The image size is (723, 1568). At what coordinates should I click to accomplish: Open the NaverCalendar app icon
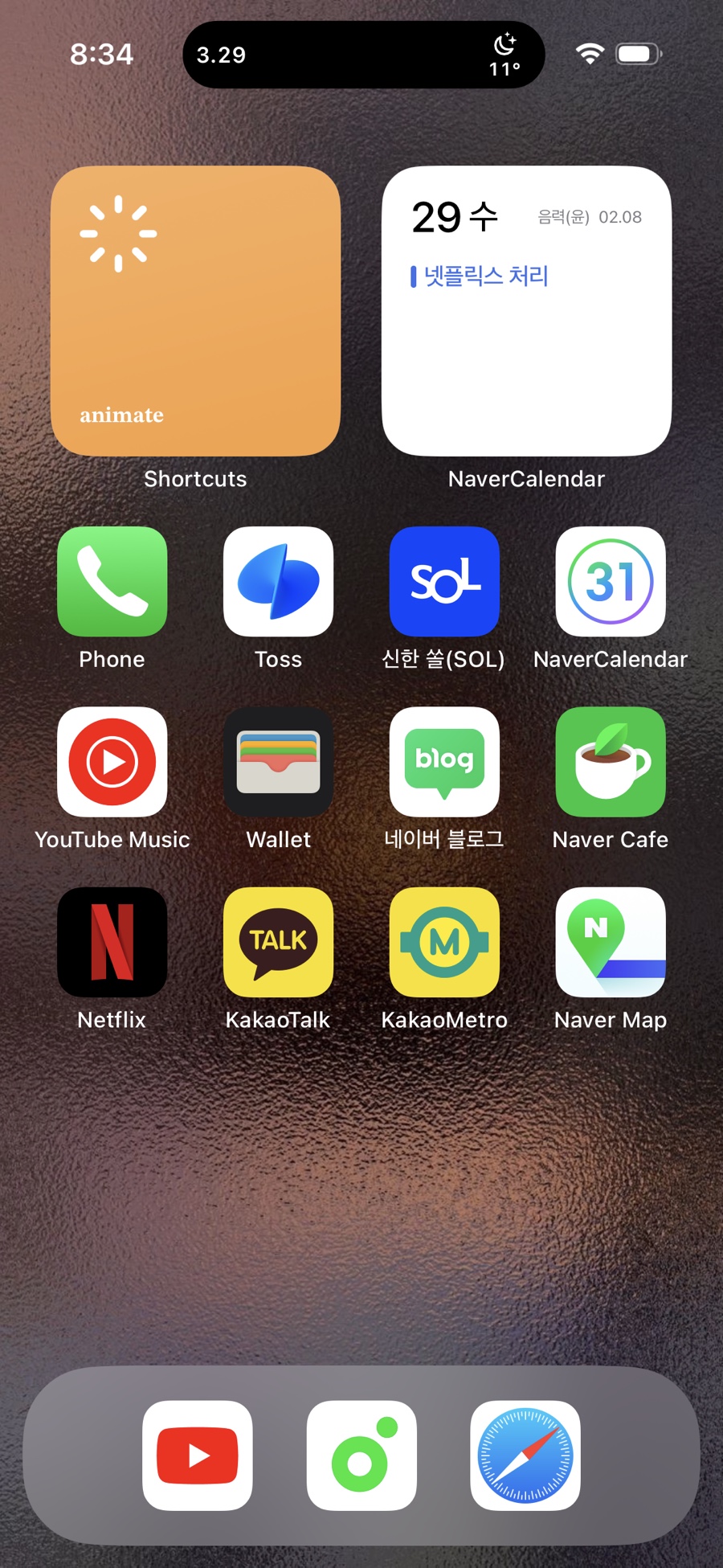tap(611, 581)
